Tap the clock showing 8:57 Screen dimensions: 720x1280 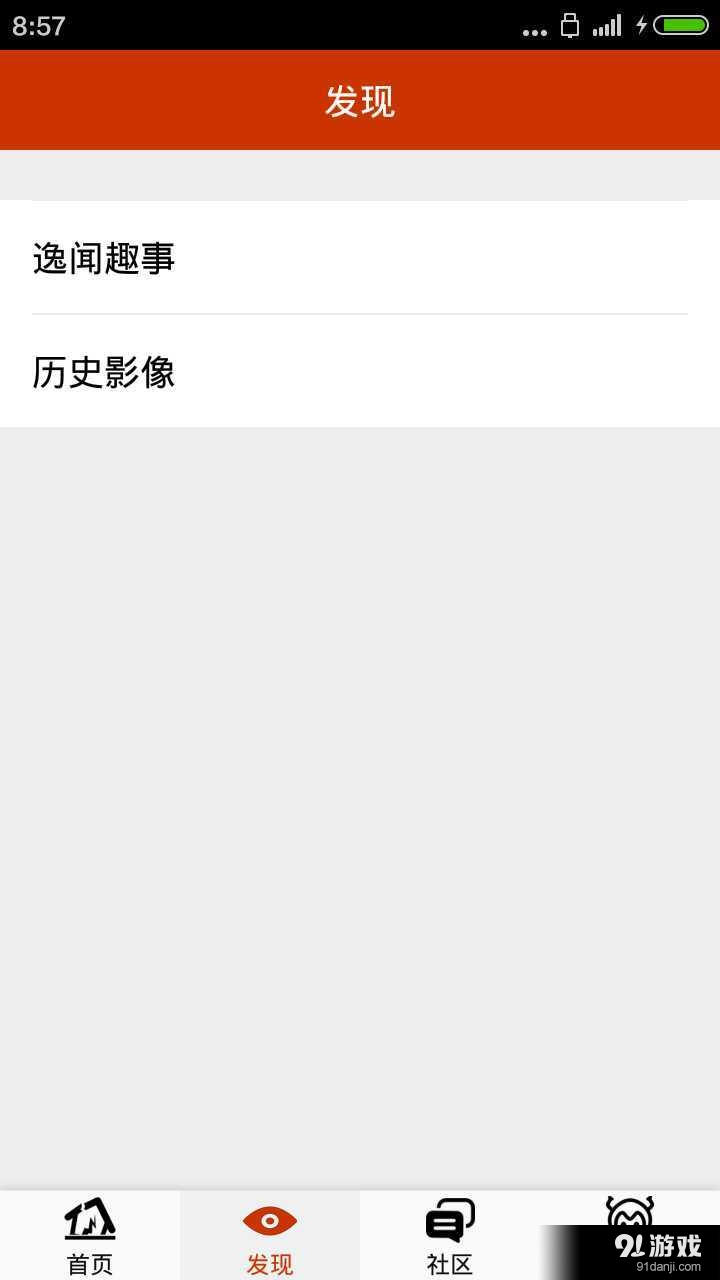pos(37,25)
